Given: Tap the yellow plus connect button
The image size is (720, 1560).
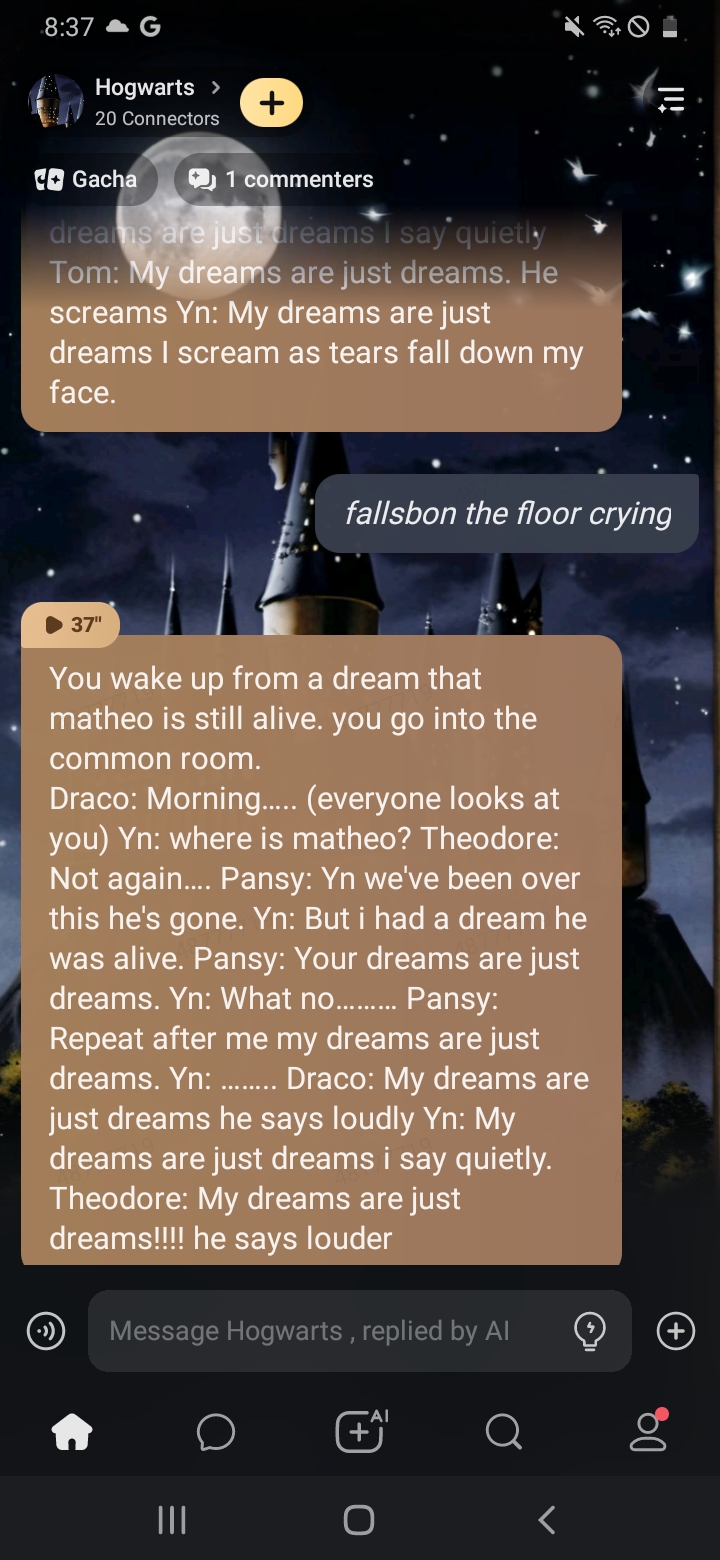Looking at the screenshot, I should tap(271, 102).
